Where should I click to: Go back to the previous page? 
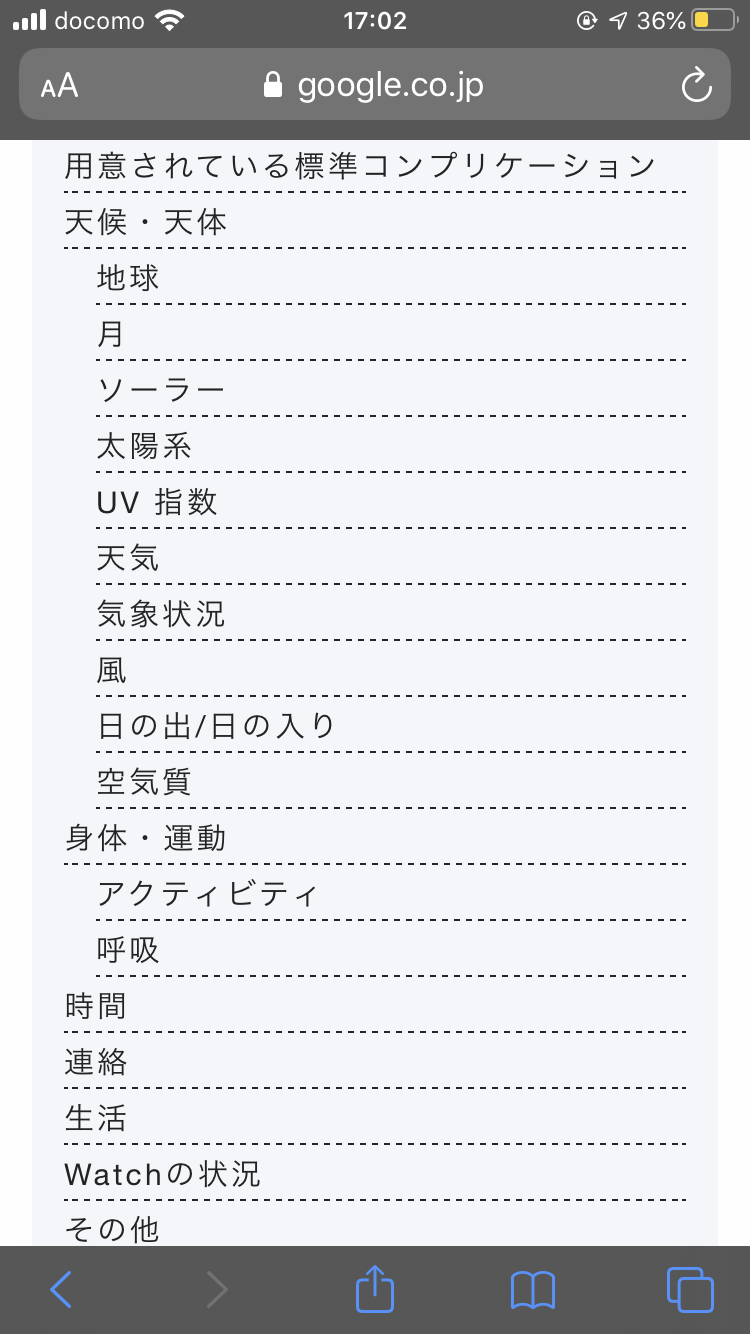tap(61, 1290)
